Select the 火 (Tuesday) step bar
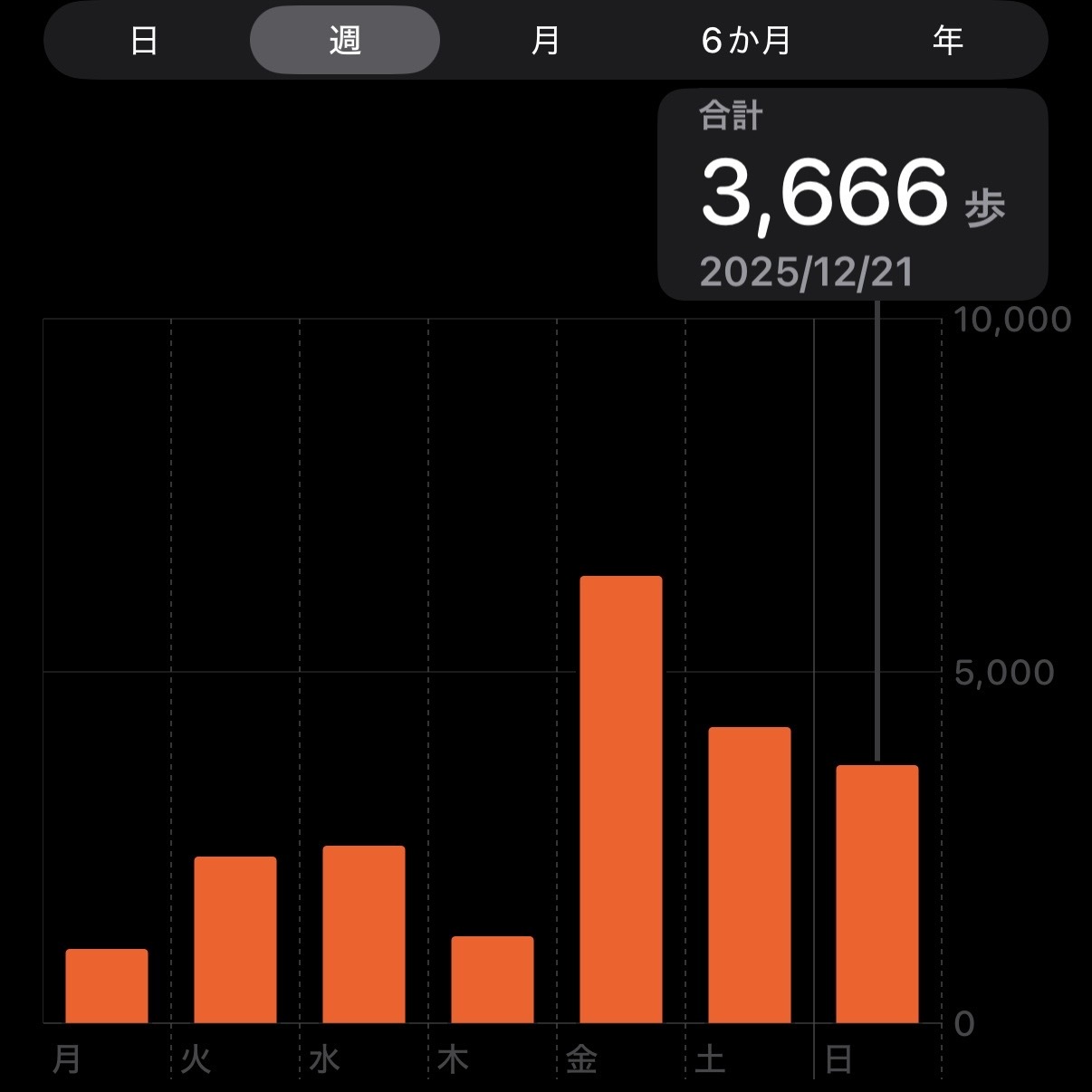This screenshot has height=1092, width=1092. pos(235,940)
